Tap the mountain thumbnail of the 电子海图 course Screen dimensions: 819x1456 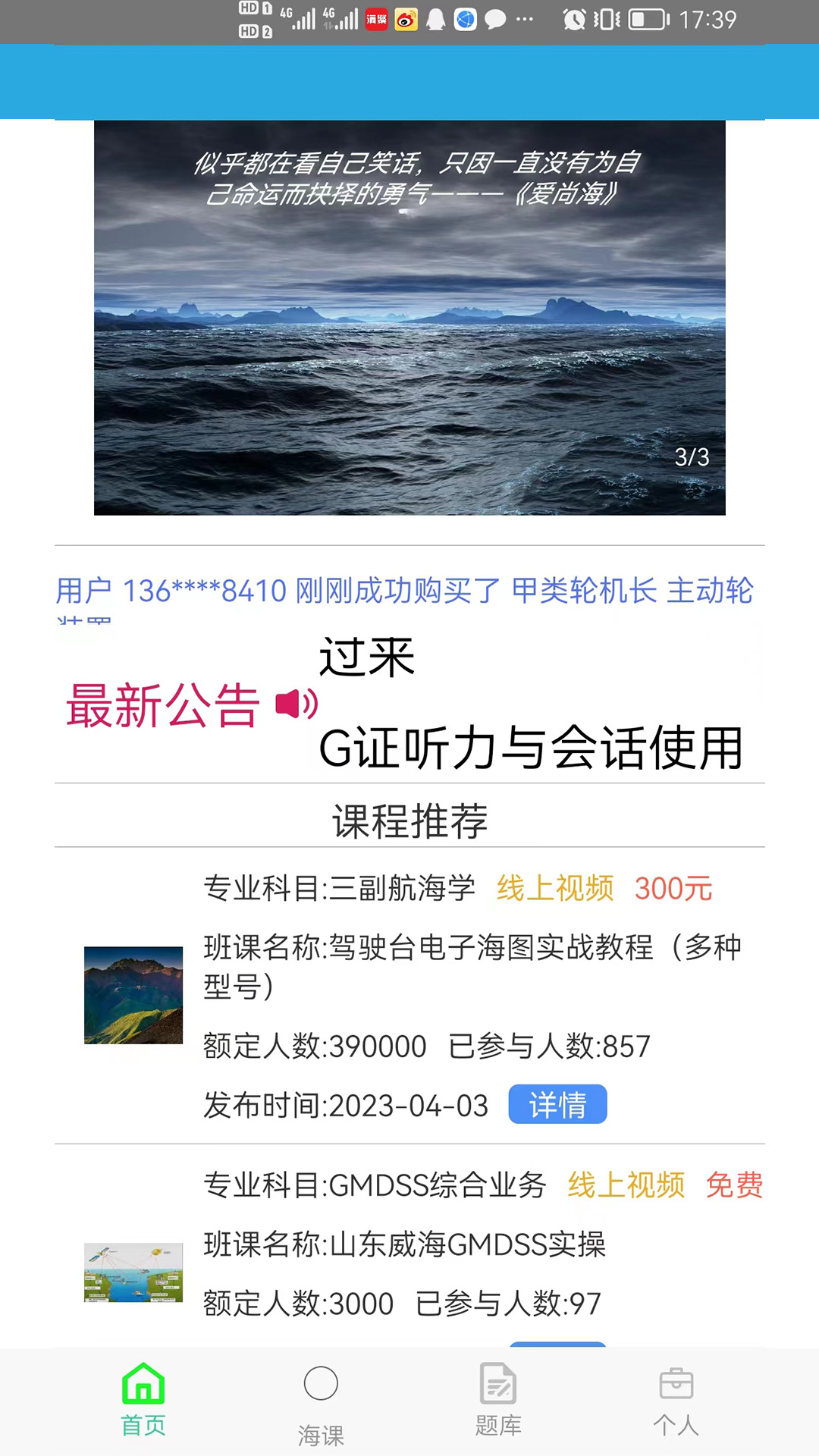point(133,994)
